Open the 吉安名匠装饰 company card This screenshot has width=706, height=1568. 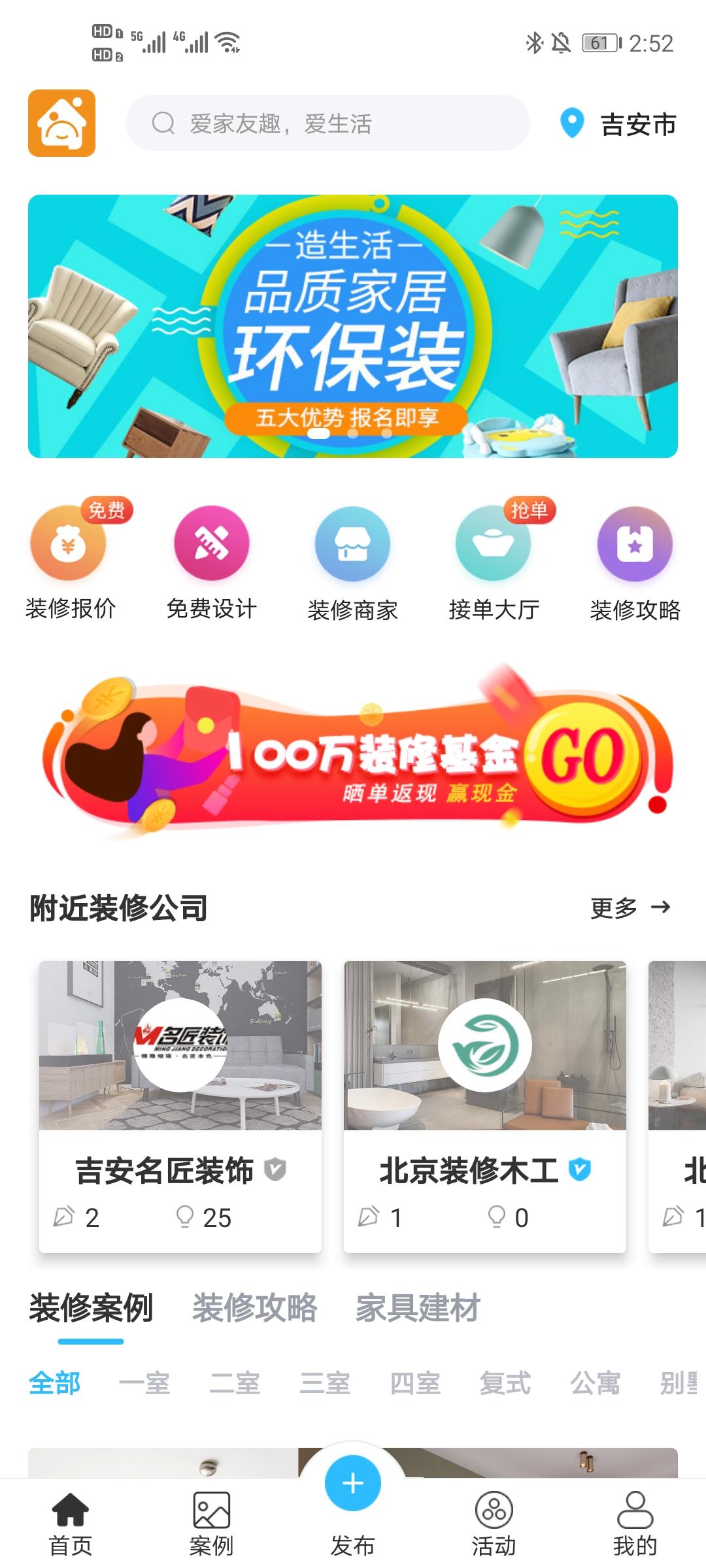[x=180, y=1106]
